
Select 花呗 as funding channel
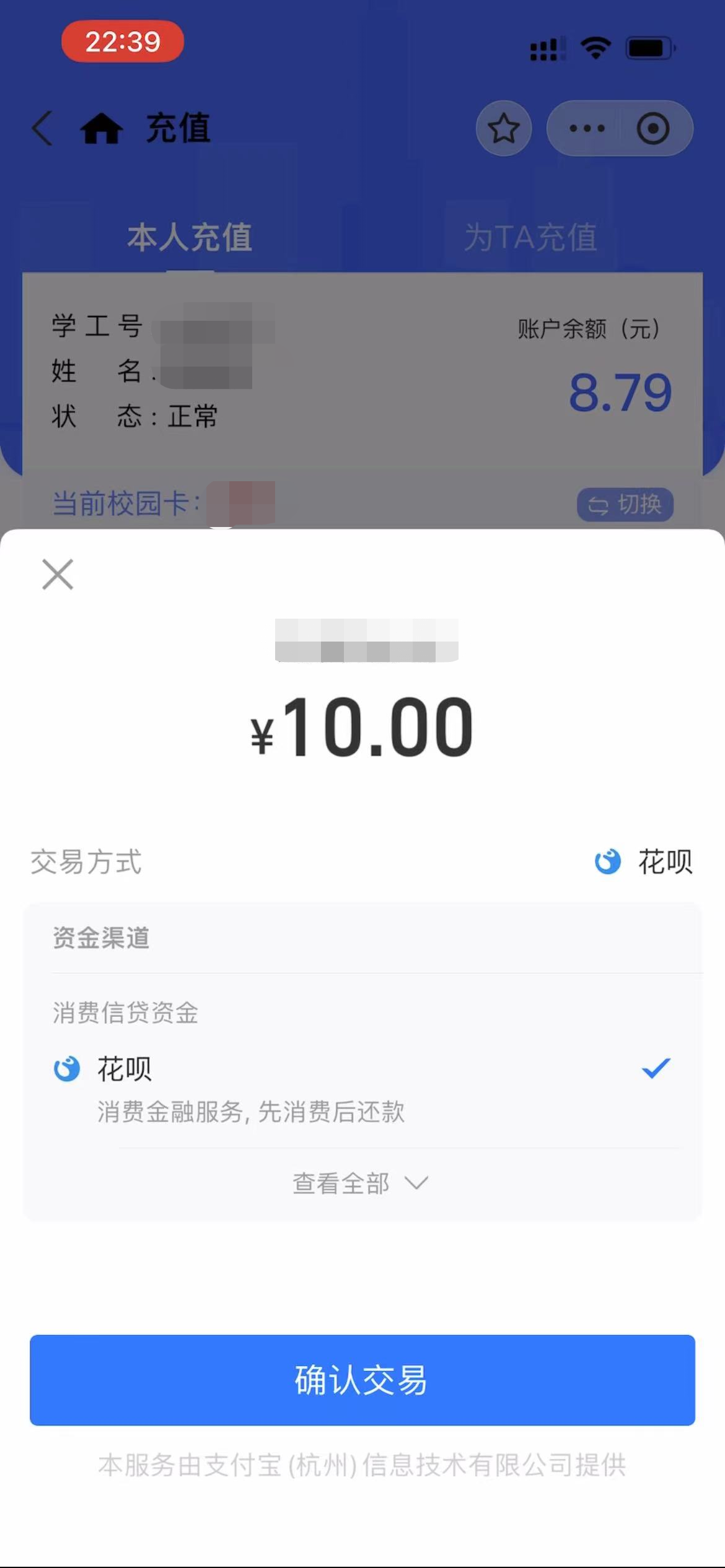(x=362, y=1089)
